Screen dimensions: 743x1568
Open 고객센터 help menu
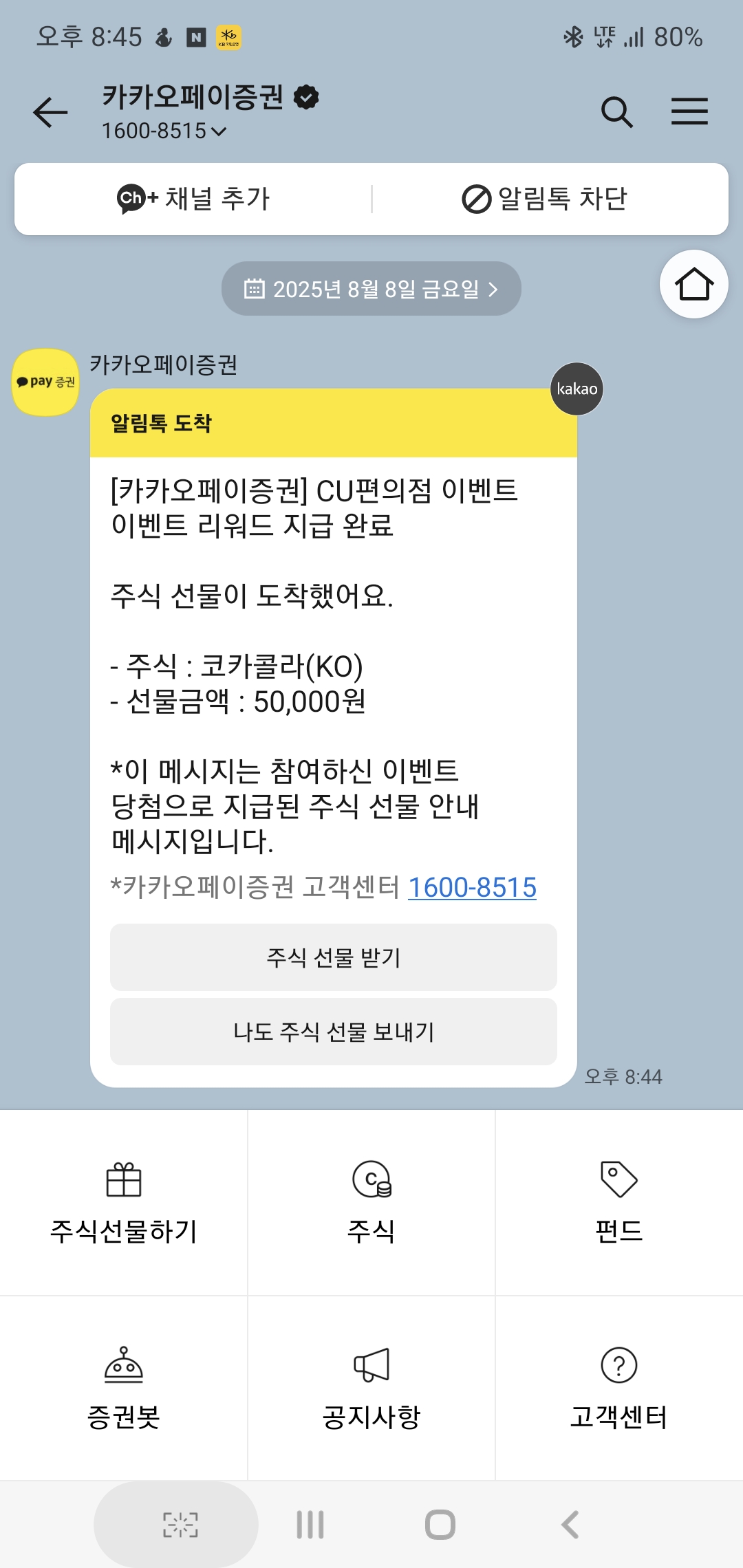[619, 1389]
